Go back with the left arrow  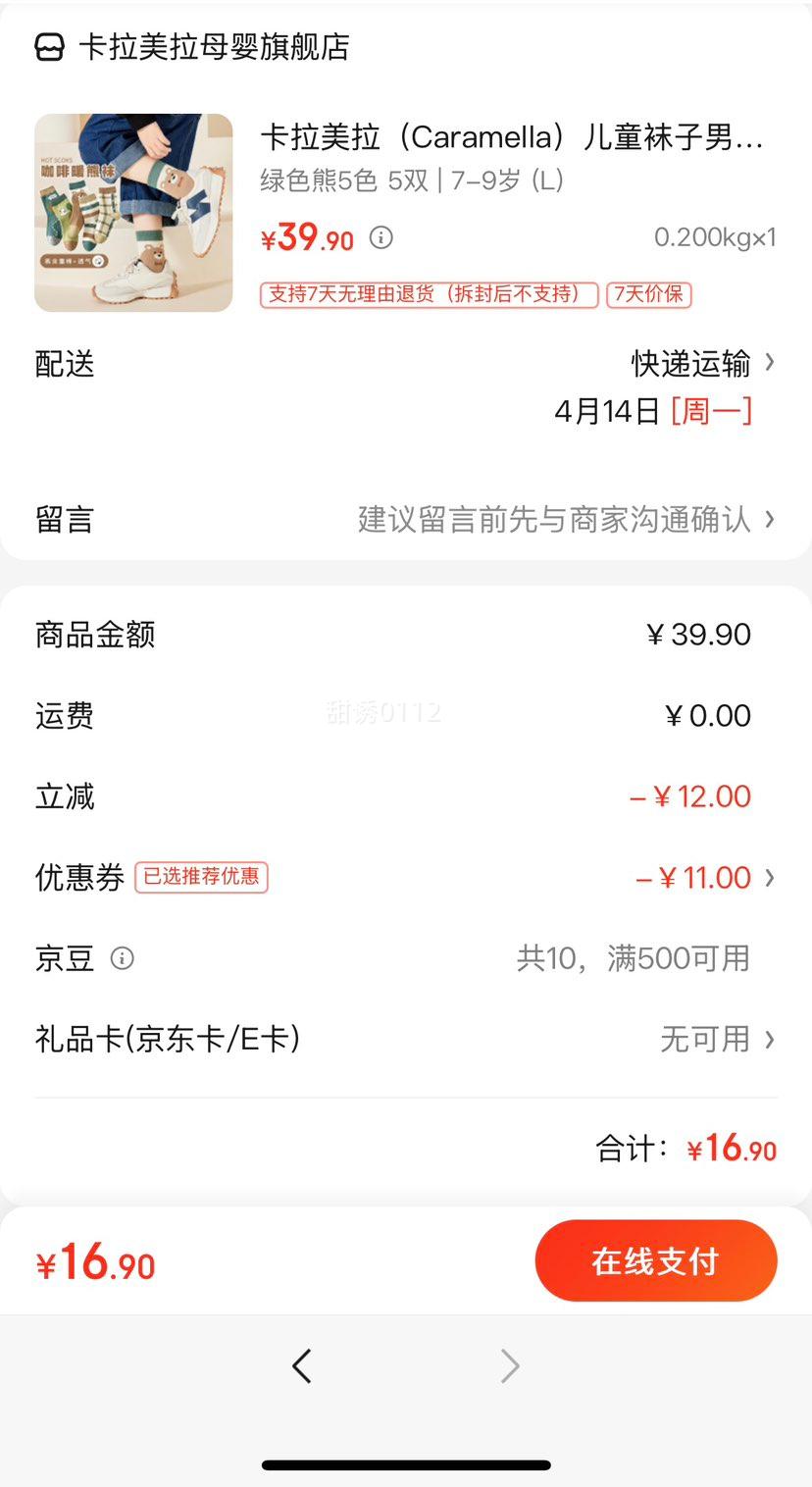[302, 1365]
